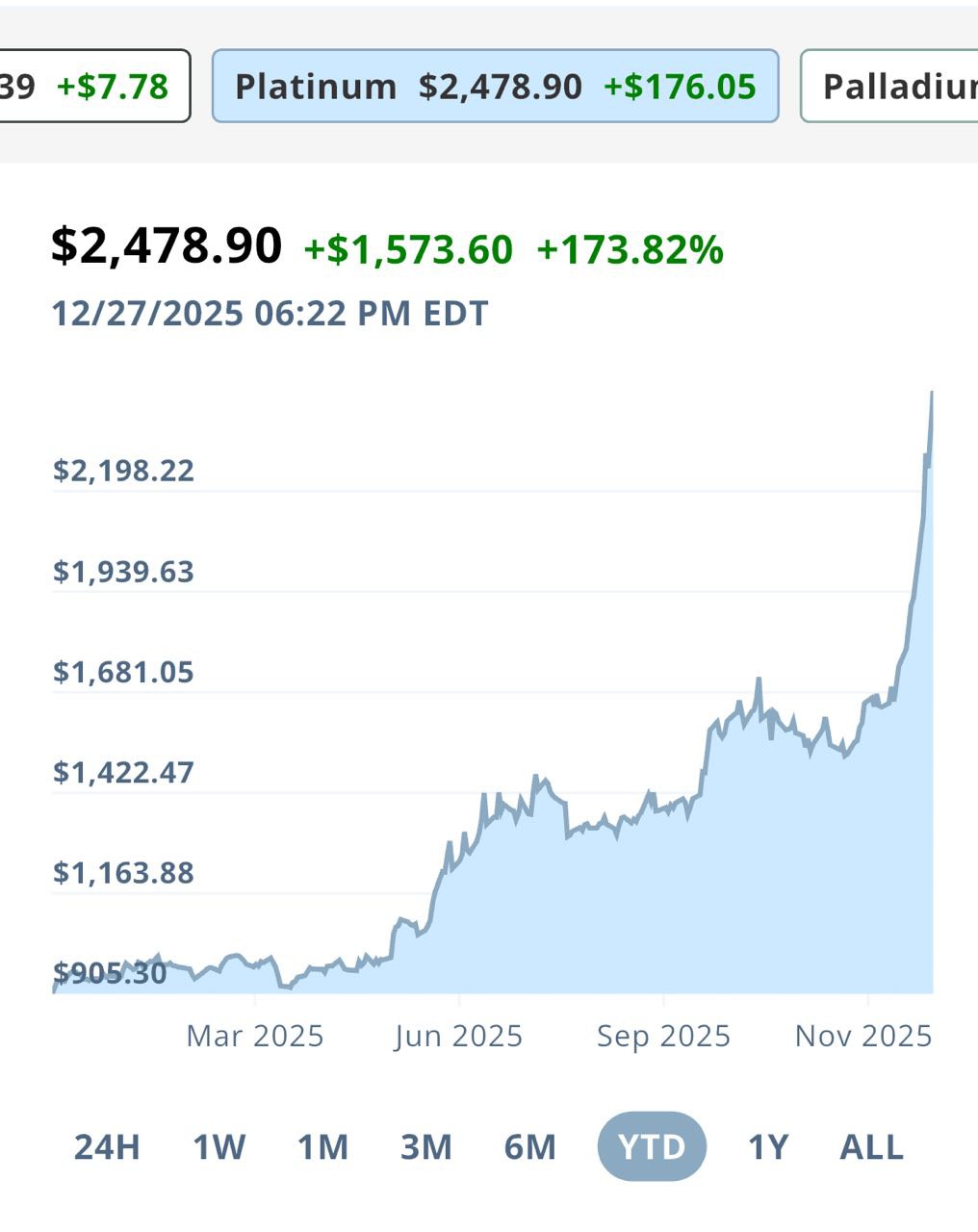This screenshot has height=1232, width=978.
Task: Switch chart to 1W range
Action: [219, 1147]
